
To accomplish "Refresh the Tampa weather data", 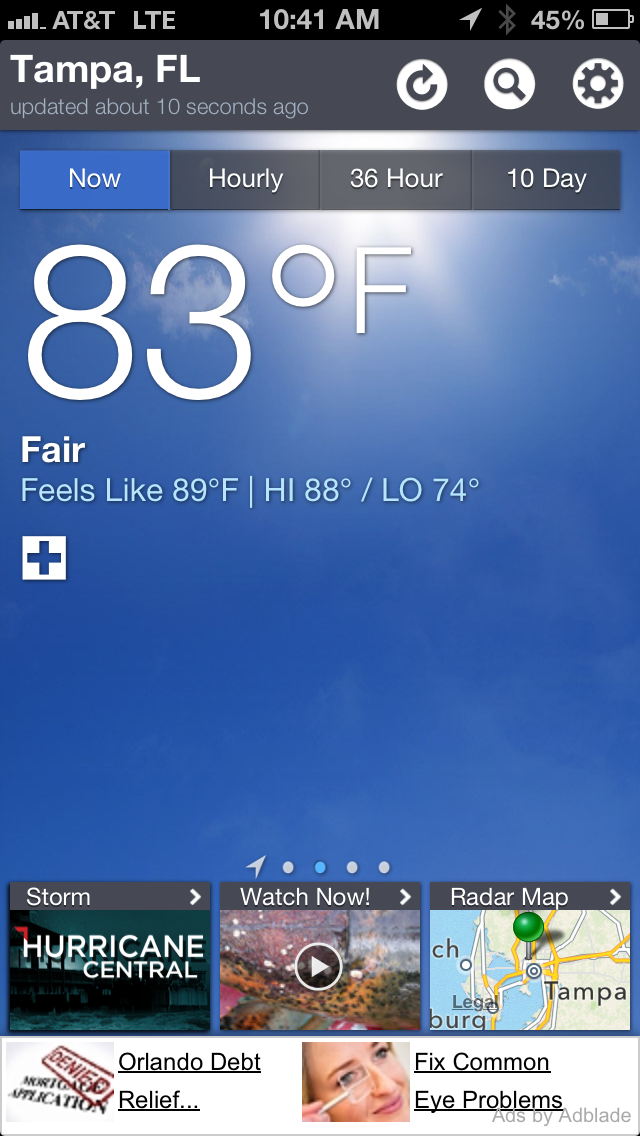I will pyautogui.click(x=422, y=85).
